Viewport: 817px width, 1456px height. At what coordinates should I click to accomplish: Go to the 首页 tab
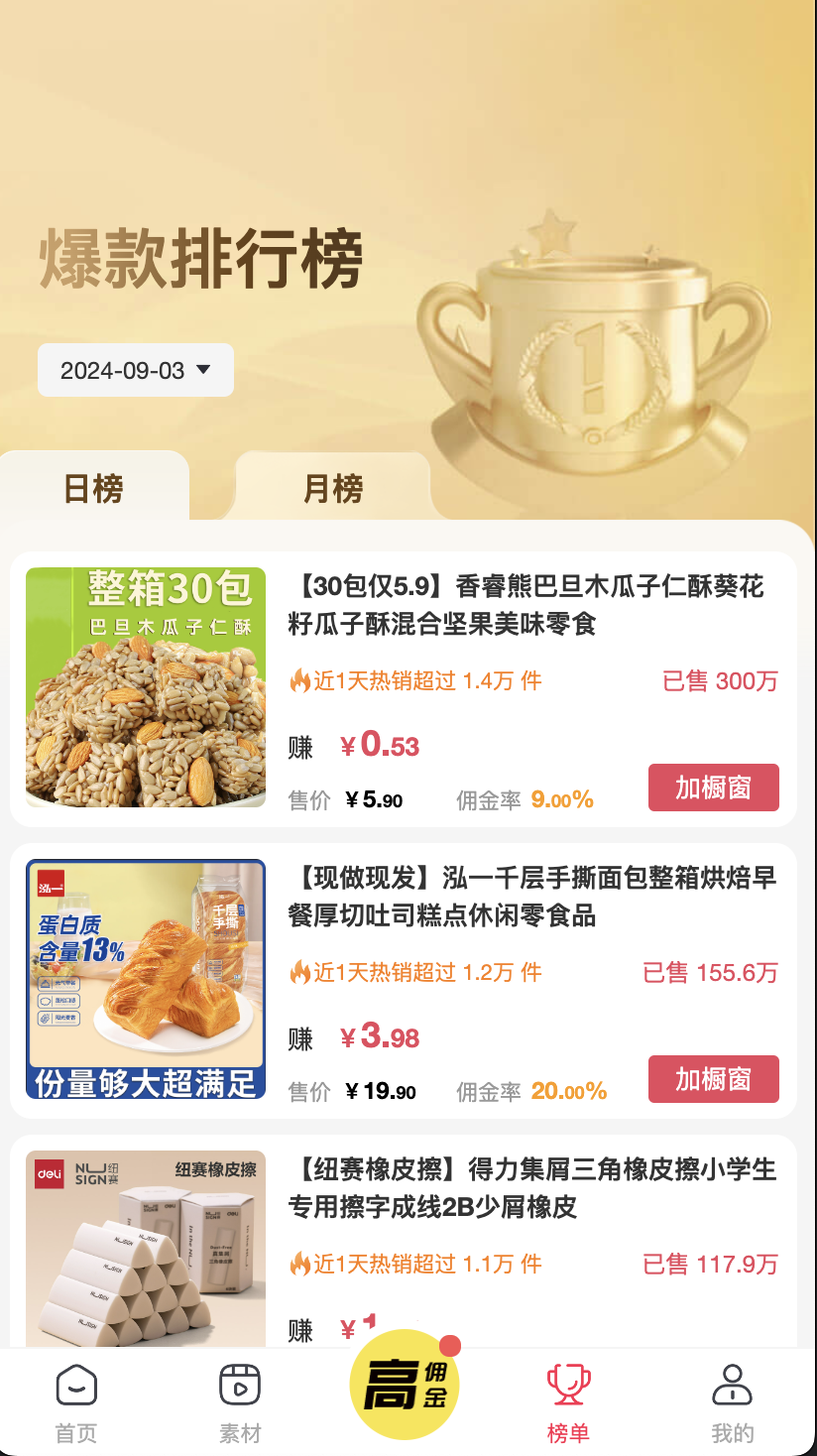point(76,1402)
